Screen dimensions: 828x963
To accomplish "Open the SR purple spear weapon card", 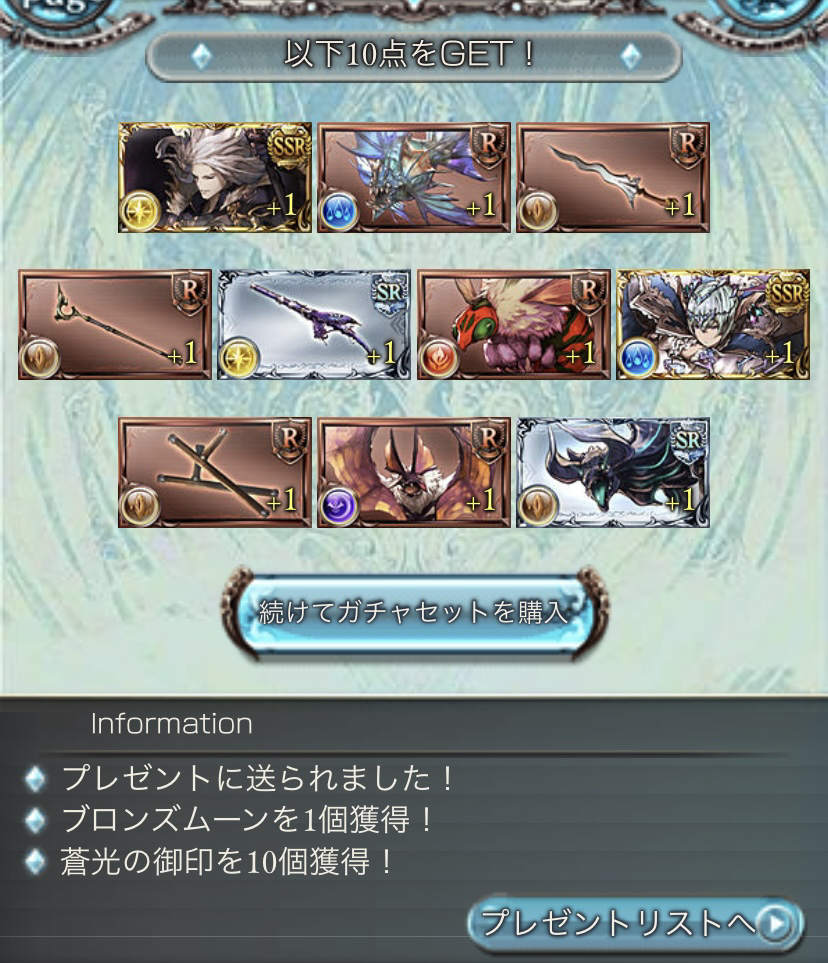I will coord(314,325).
